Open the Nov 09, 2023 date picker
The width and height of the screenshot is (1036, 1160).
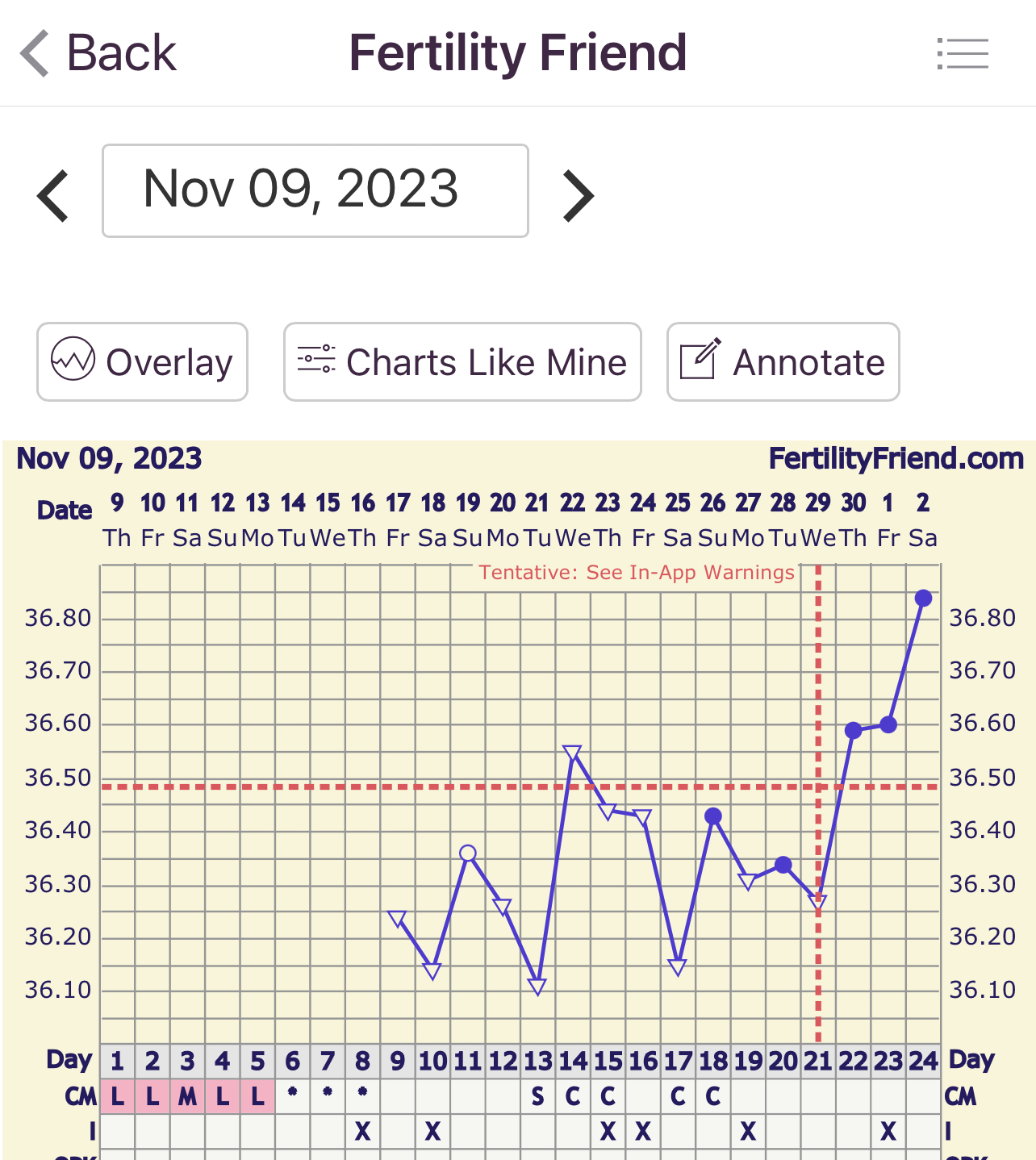click(x=315, y=191)
